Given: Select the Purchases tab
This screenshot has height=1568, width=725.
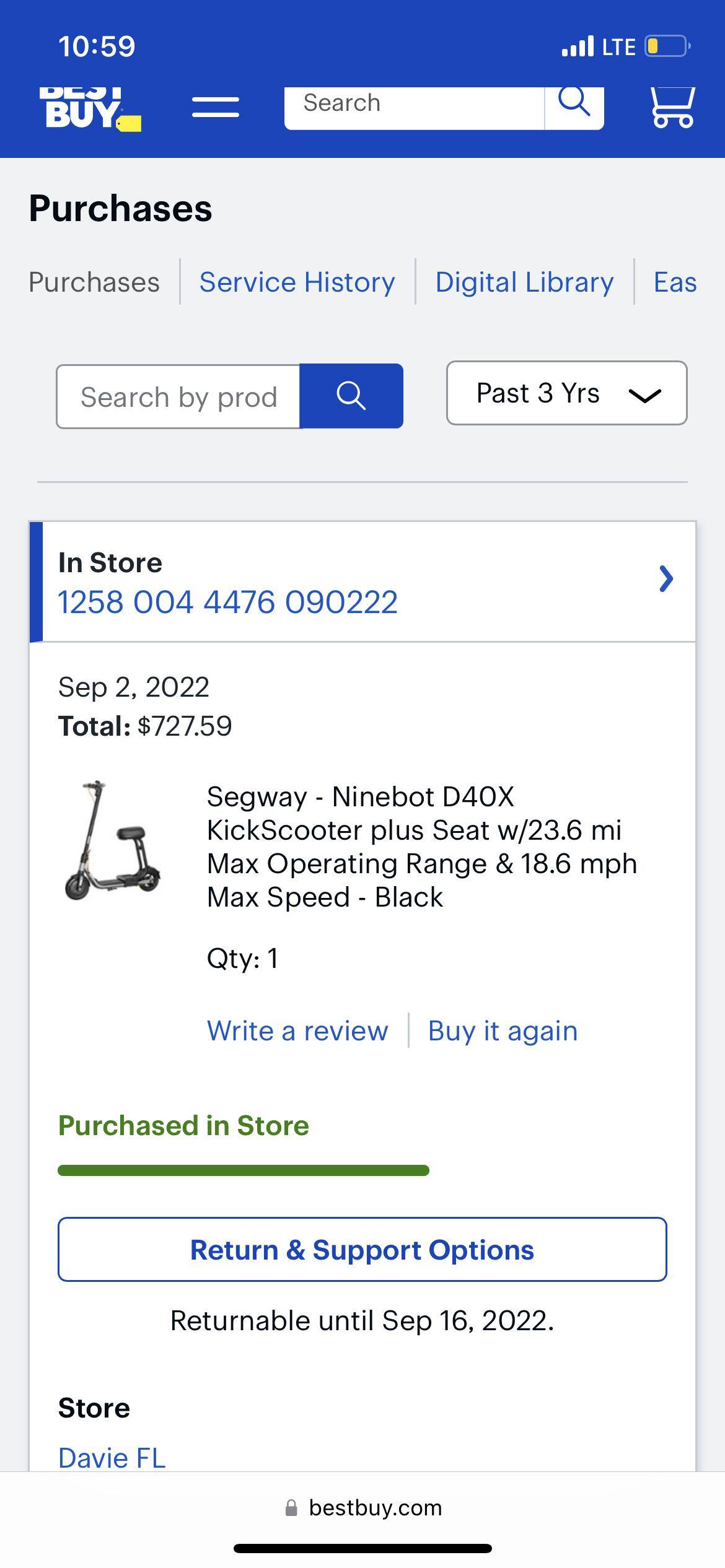Looking at the screenshot, I should [x=94, y=282].
